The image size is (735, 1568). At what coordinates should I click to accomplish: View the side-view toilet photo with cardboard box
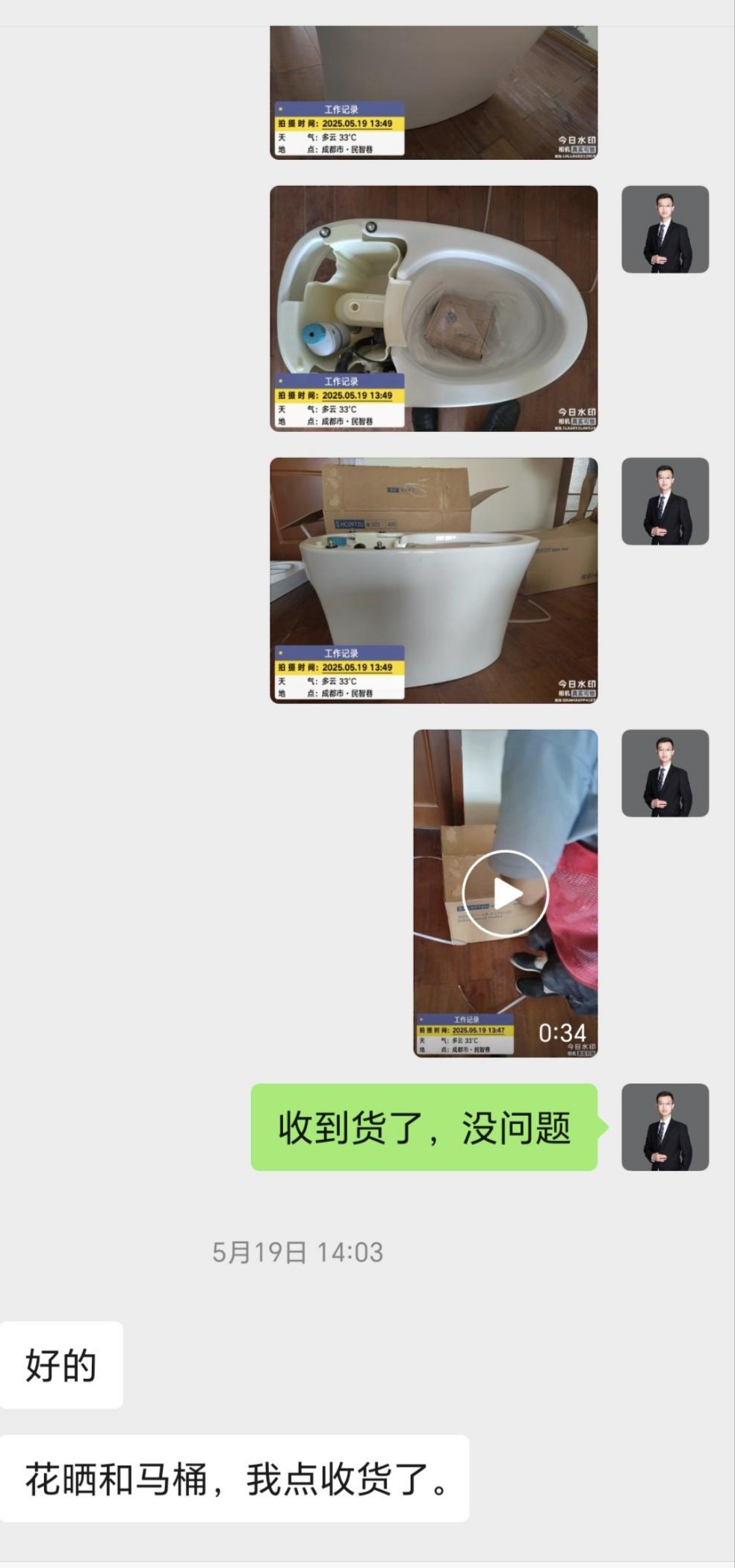coord(433,580)
